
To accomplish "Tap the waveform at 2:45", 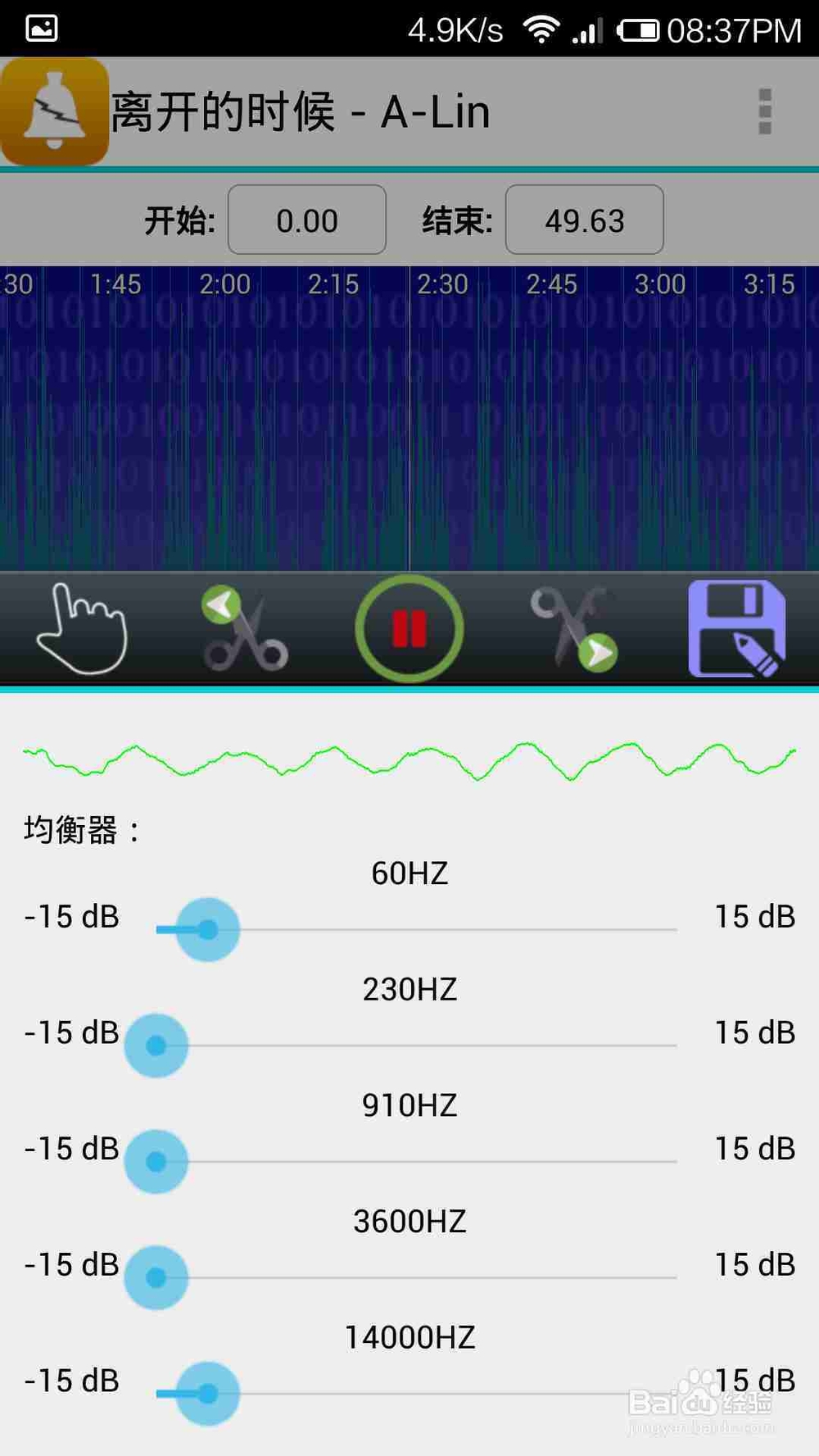I will pyautogui.click(x=551, y=426).
